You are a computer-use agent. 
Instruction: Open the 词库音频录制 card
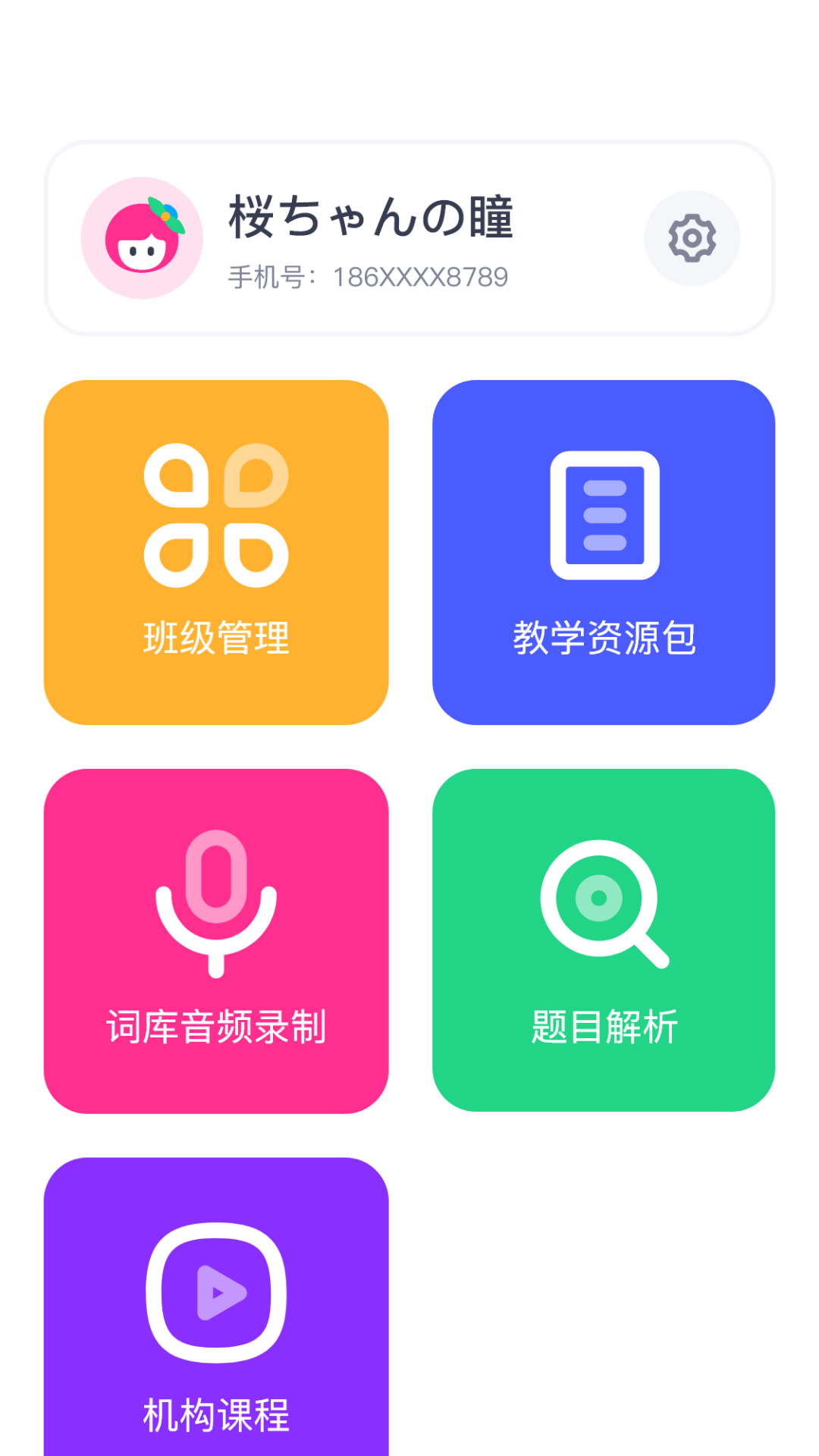[x=216, y=940]
